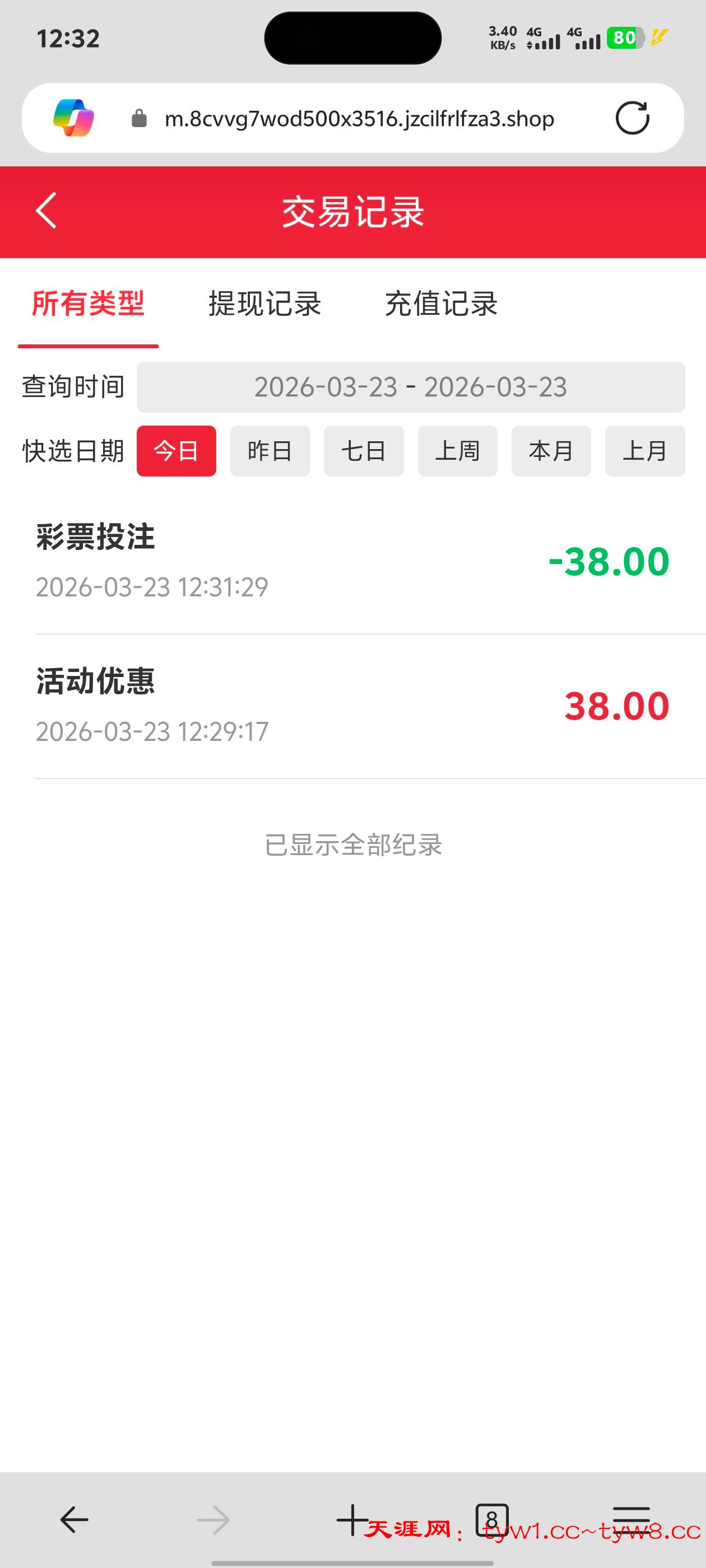Navigate back with browser back arrow
Screen dimensions: 706x1568
(x=75, y=1520)
